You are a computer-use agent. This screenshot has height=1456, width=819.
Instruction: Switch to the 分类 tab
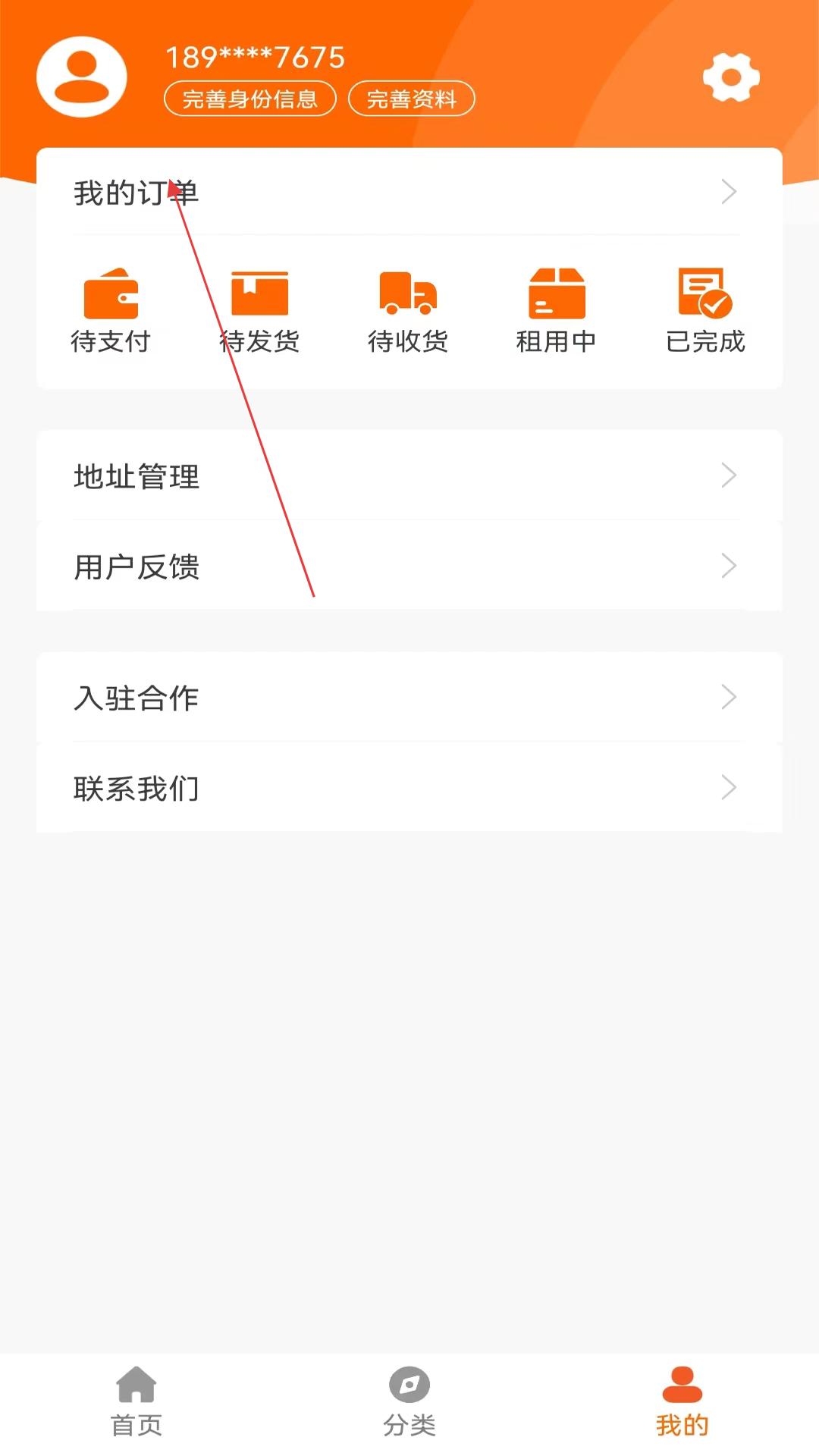(x=409, y=1401)
